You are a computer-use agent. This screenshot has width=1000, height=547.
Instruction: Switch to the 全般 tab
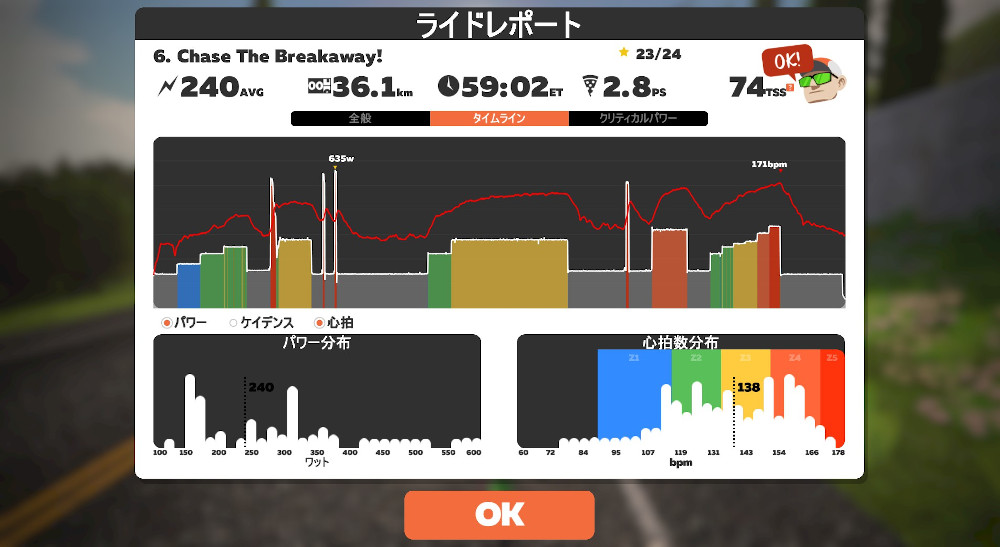click(x=360, y=118)
